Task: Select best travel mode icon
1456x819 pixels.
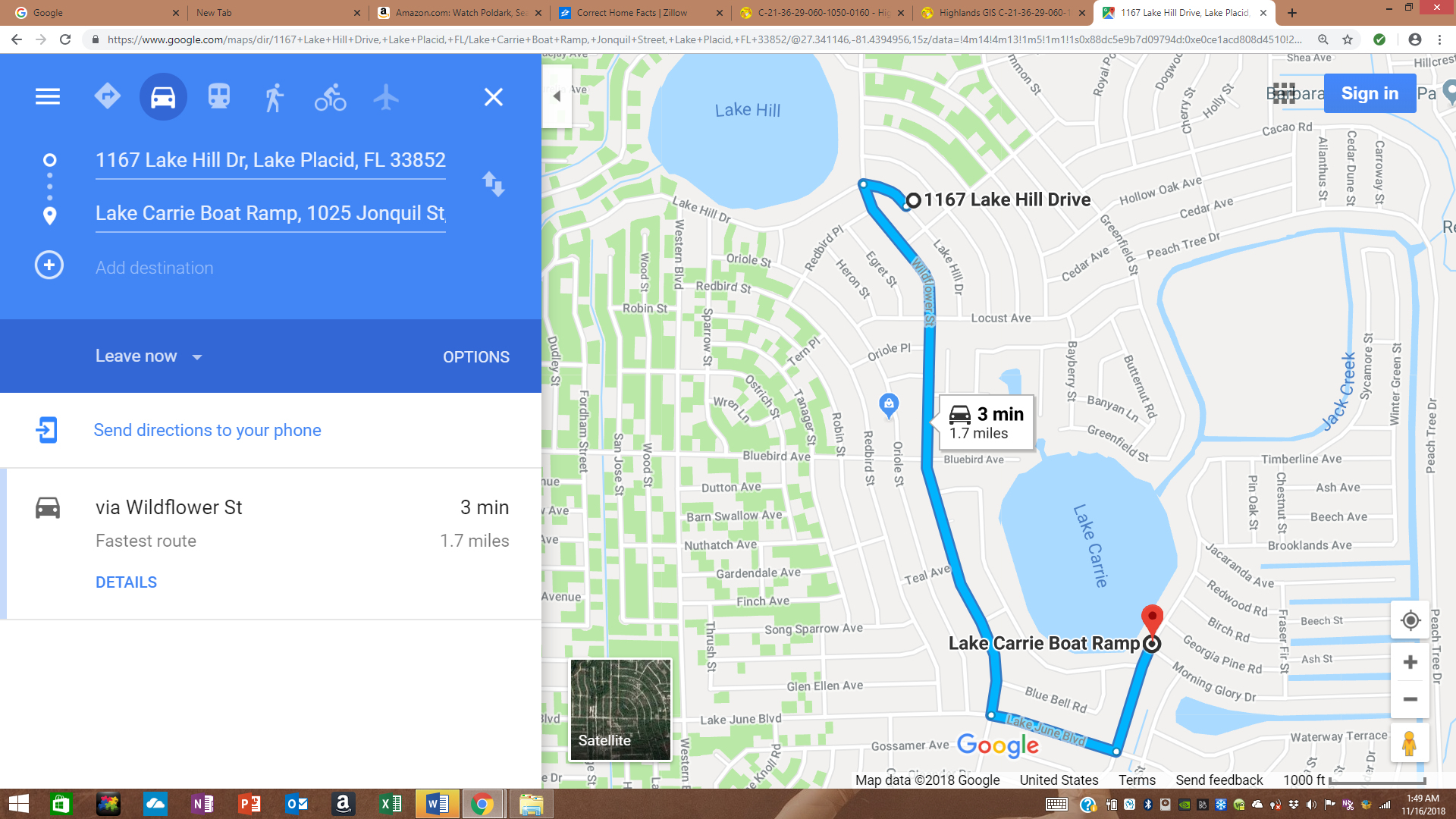Action: [x=107, y=96]
